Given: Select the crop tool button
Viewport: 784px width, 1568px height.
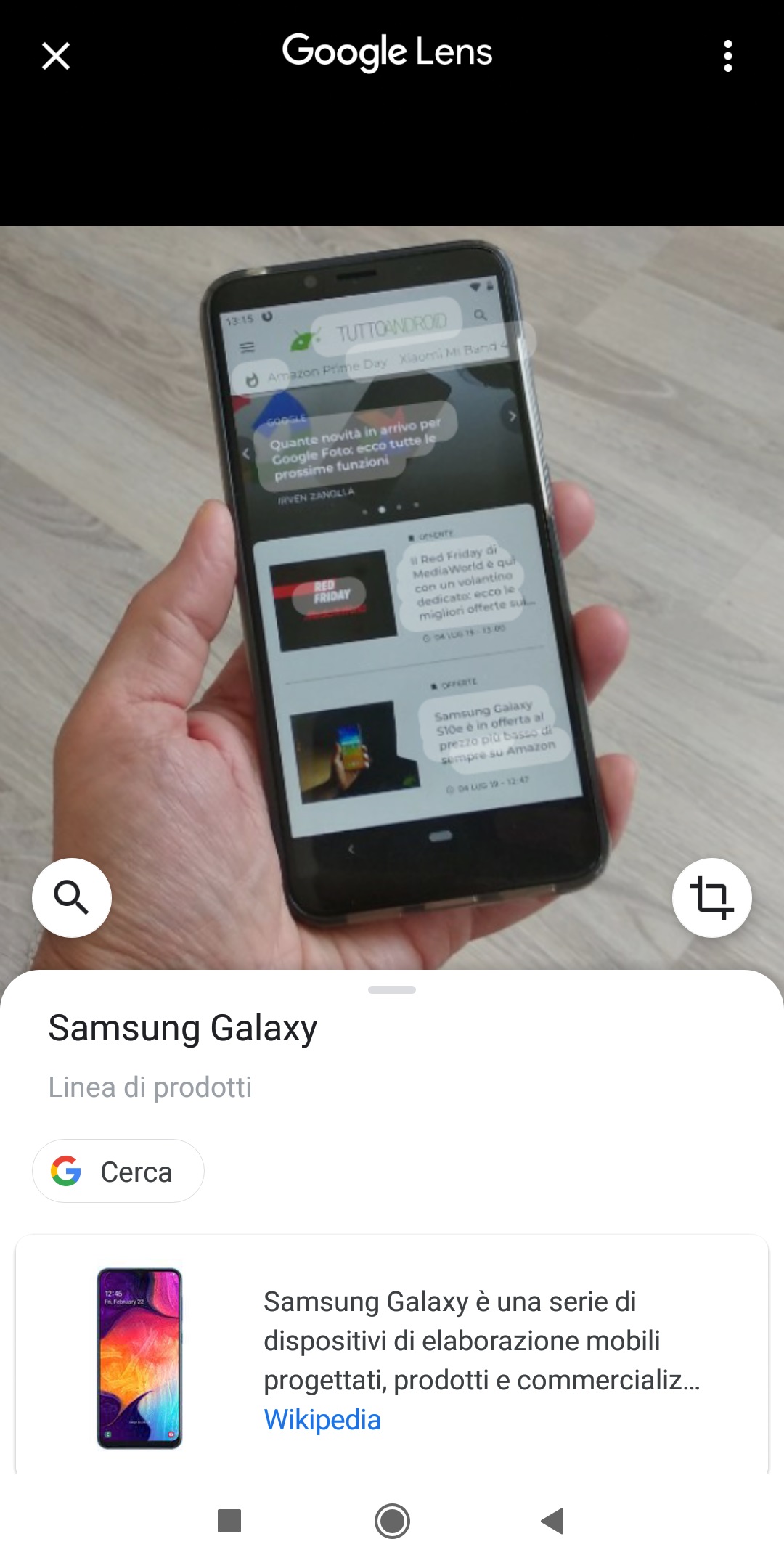Looking at the screenshot, I should click(712, 898).
